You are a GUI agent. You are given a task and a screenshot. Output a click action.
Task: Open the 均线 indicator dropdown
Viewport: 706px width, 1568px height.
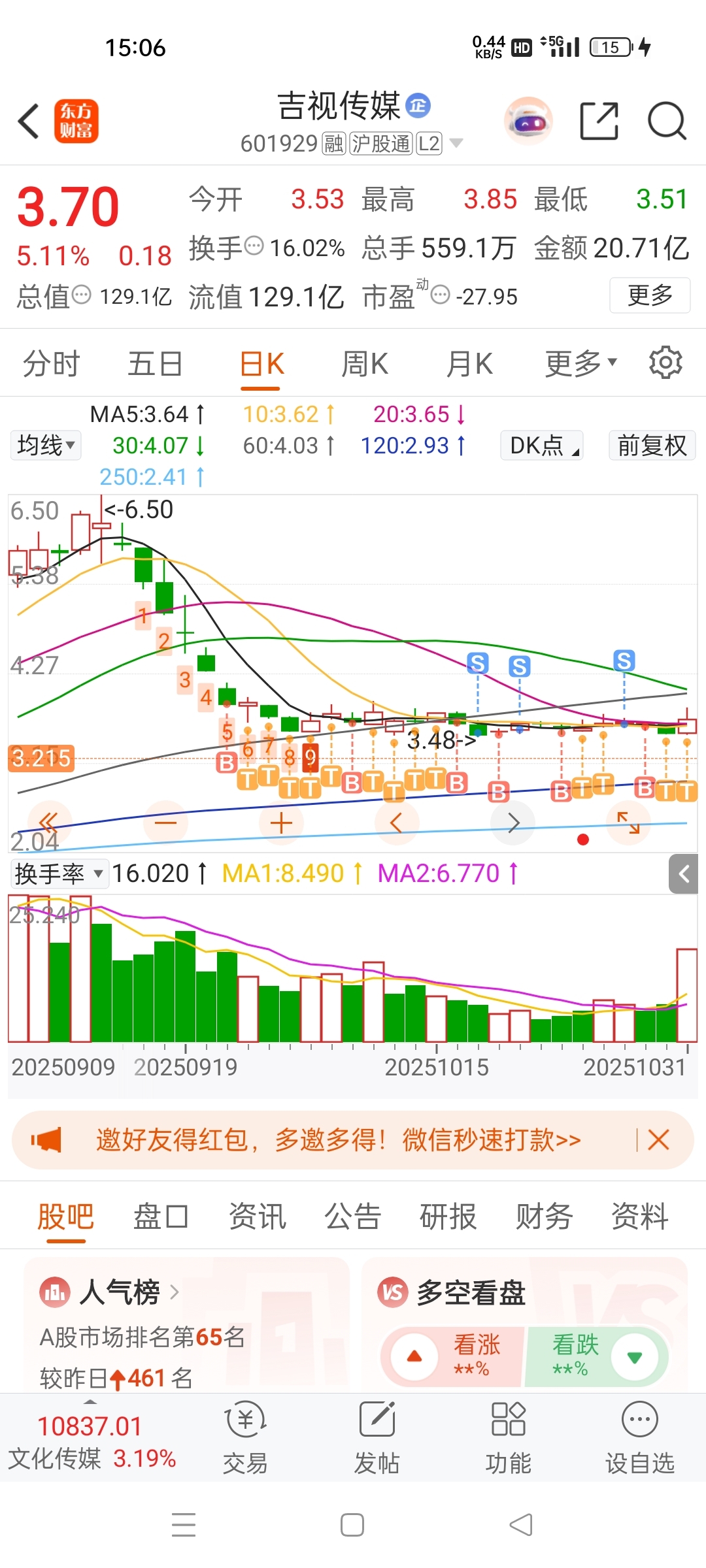45,446
